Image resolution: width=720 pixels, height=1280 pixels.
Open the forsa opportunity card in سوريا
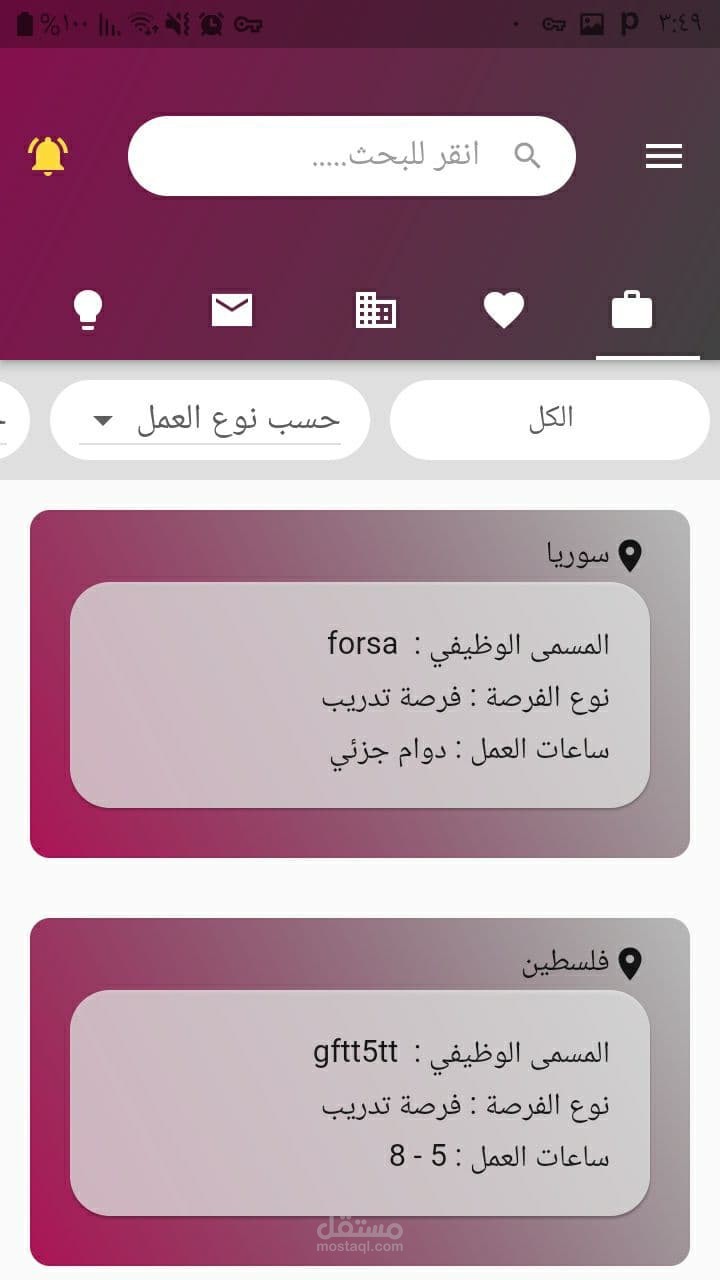tap(360, 684)
